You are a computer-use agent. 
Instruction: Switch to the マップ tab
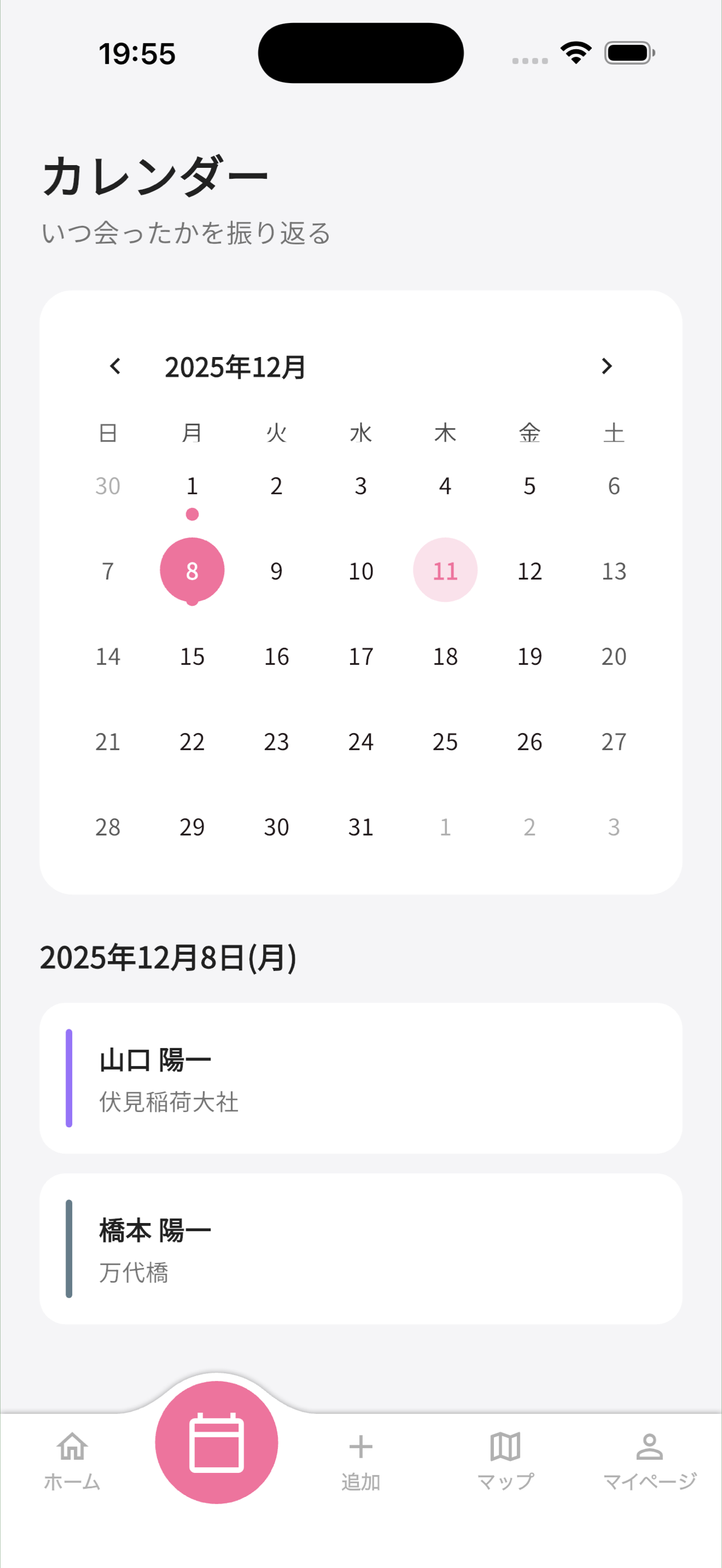coord(505,1460)
